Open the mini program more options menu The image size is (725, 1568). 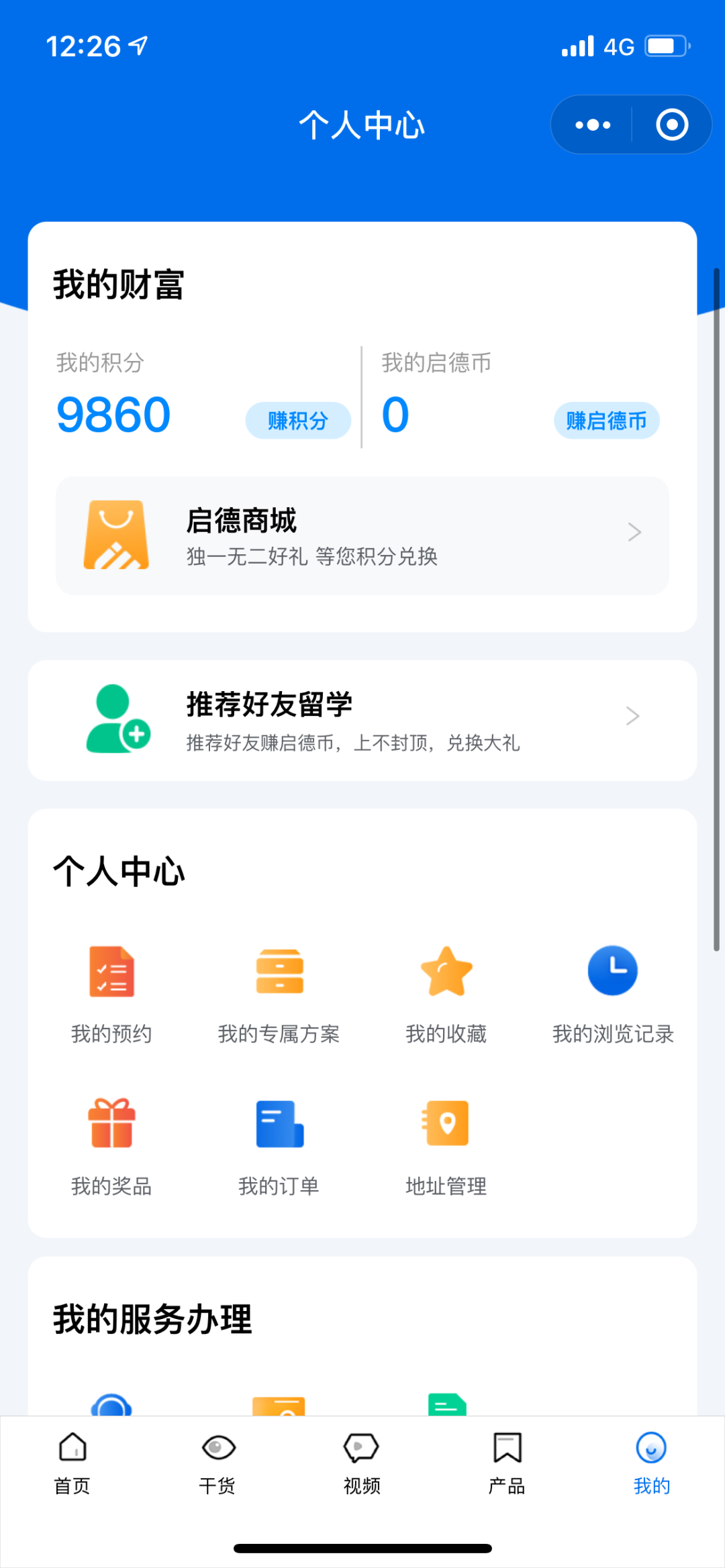tap(593, 125)
